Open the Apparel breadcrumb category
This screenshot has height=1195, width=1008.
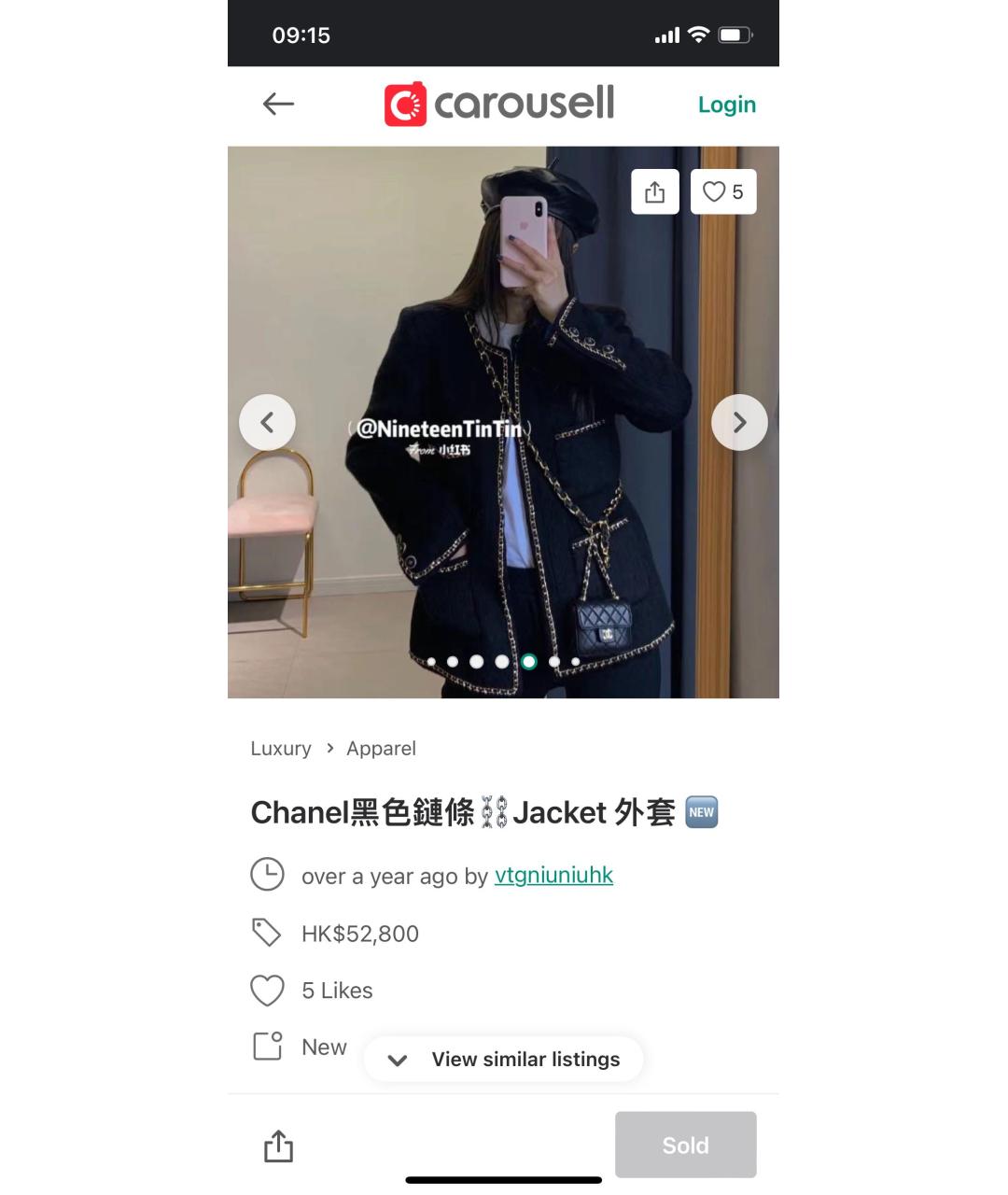381,749
